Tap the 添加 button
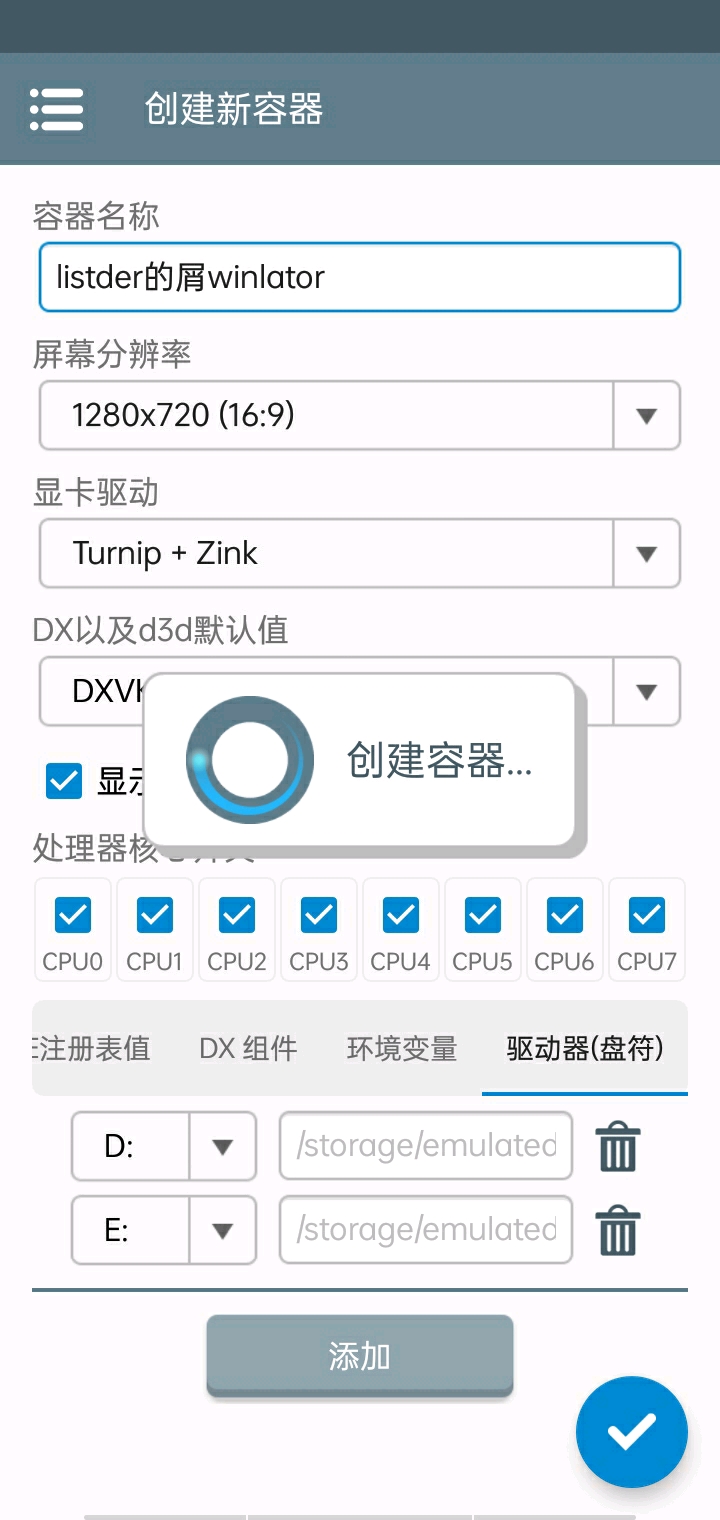Screen dimensions: 720x1520 [x=360, y=1356]
